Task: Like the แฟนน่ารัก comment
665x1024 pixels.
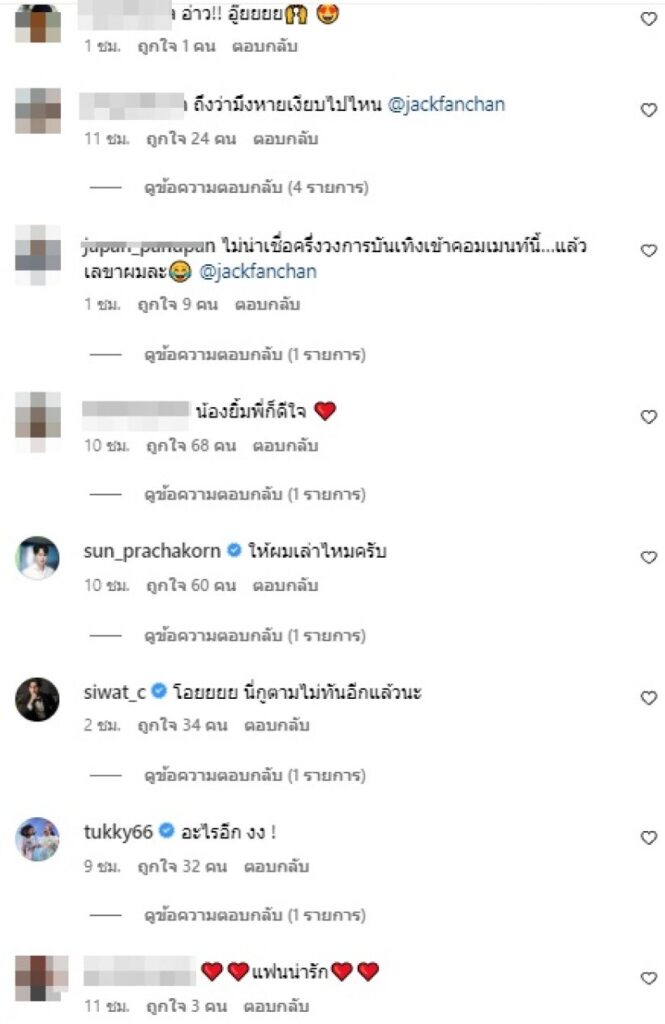Action: tap(648, 978)
